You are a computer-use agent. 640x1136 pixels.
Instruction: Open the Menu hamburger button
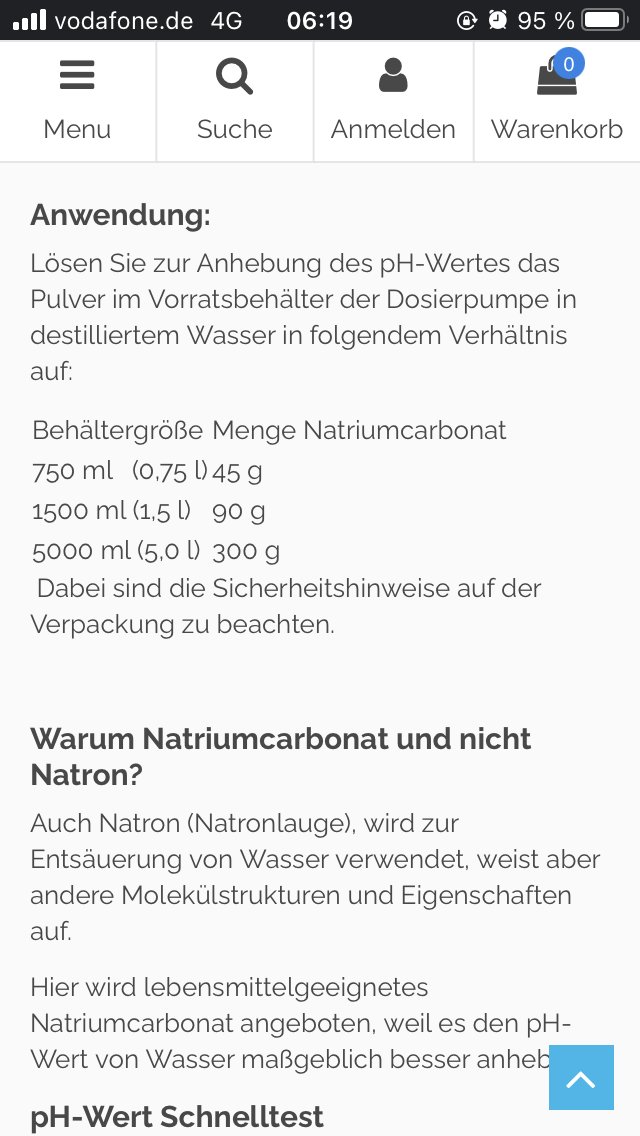click(x=77, y=100)
